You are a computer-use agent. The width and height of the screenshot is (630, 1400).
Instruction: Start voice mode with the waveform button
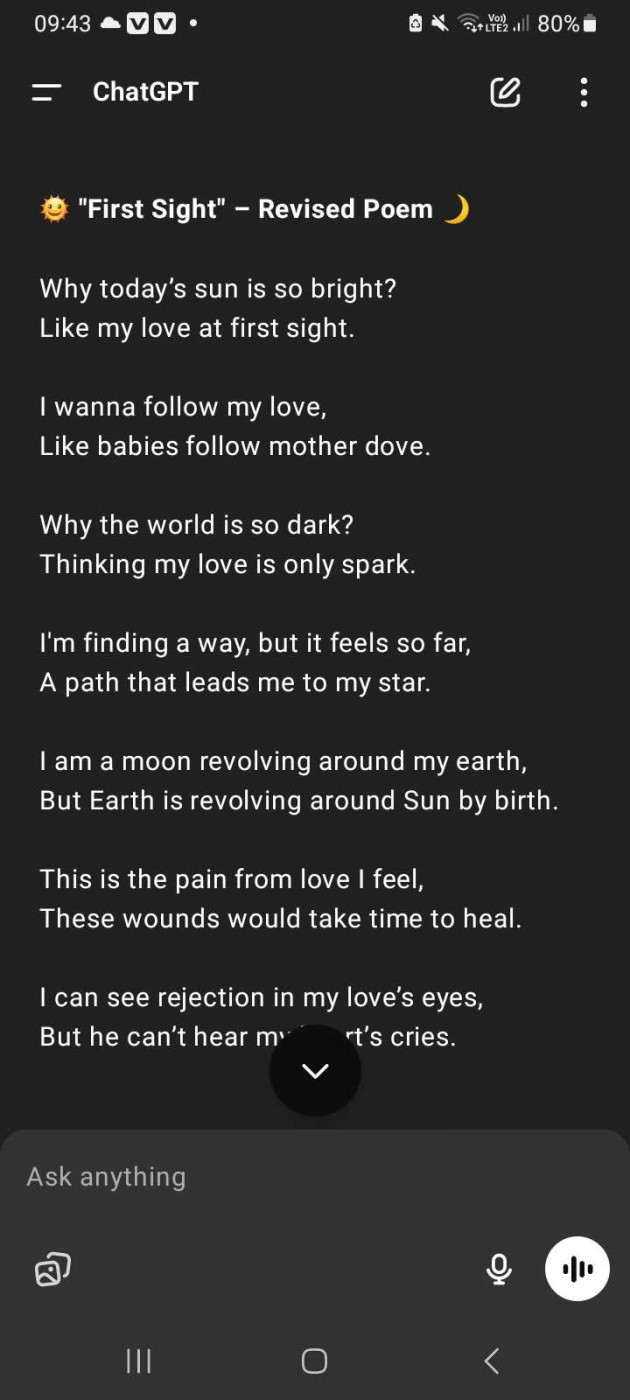(577, 1268)
